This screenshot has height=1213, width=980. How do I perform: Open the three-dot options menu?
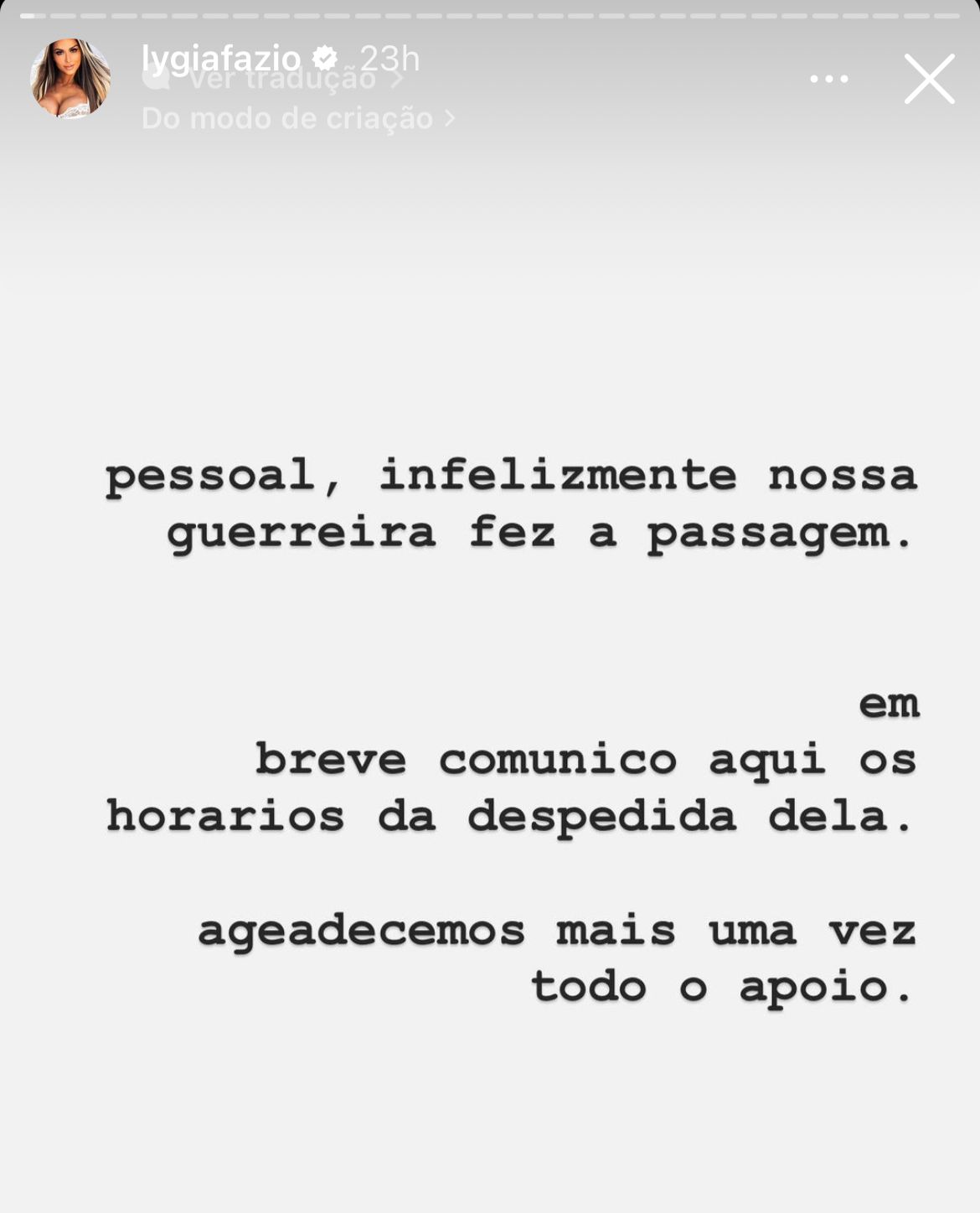829,79
